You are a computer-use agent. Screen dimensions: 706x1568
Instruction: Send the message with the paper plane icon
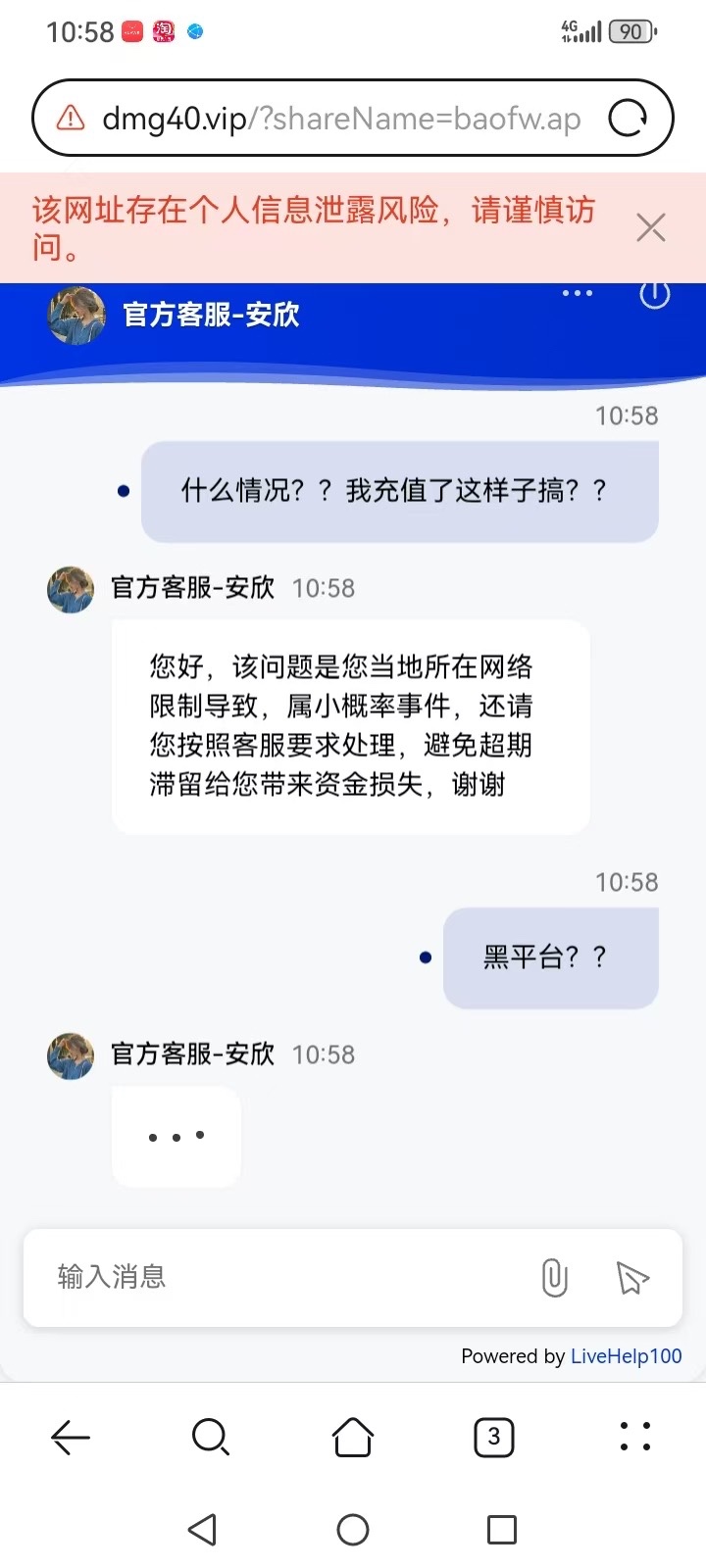(632, 1278)
